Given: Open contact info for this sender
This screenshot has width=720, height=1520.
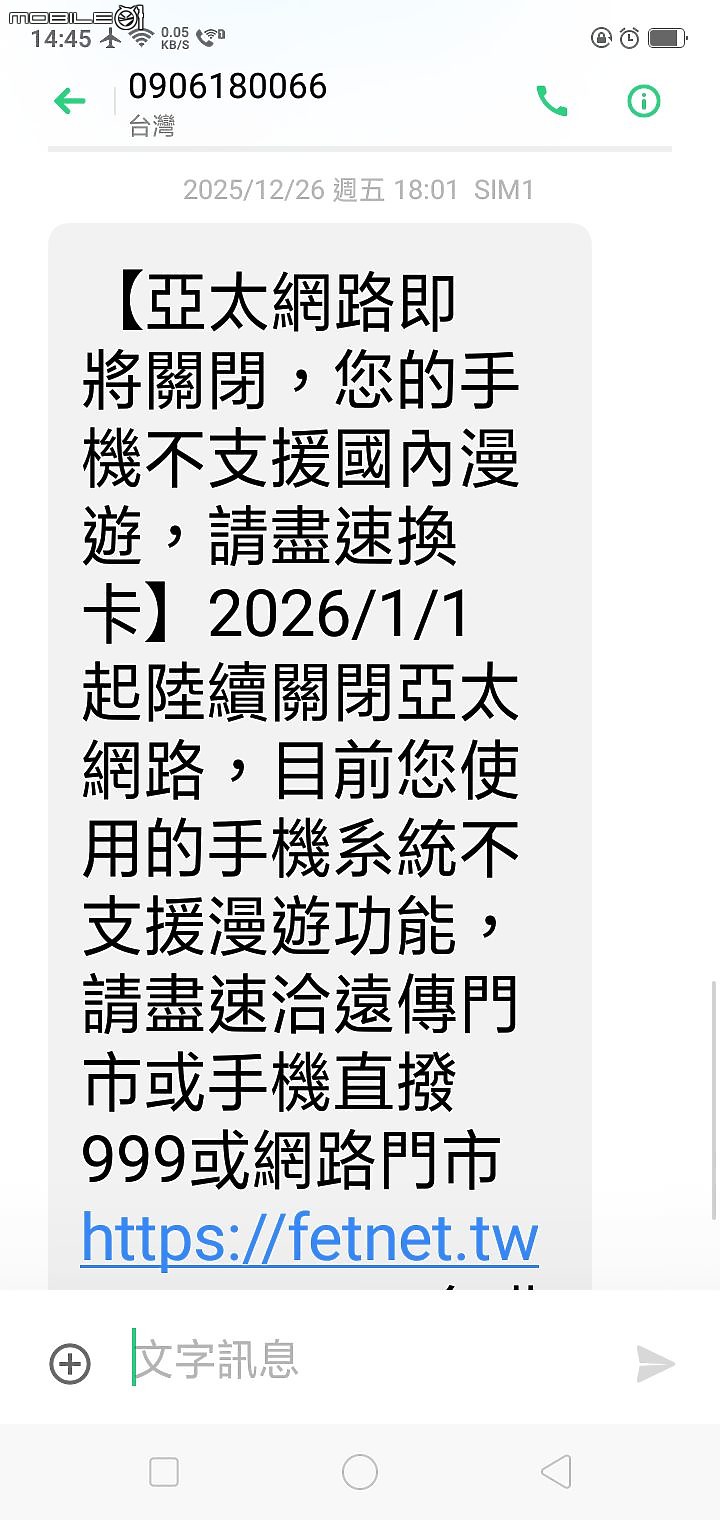Looking at the screenshot, I should (643, 101).
